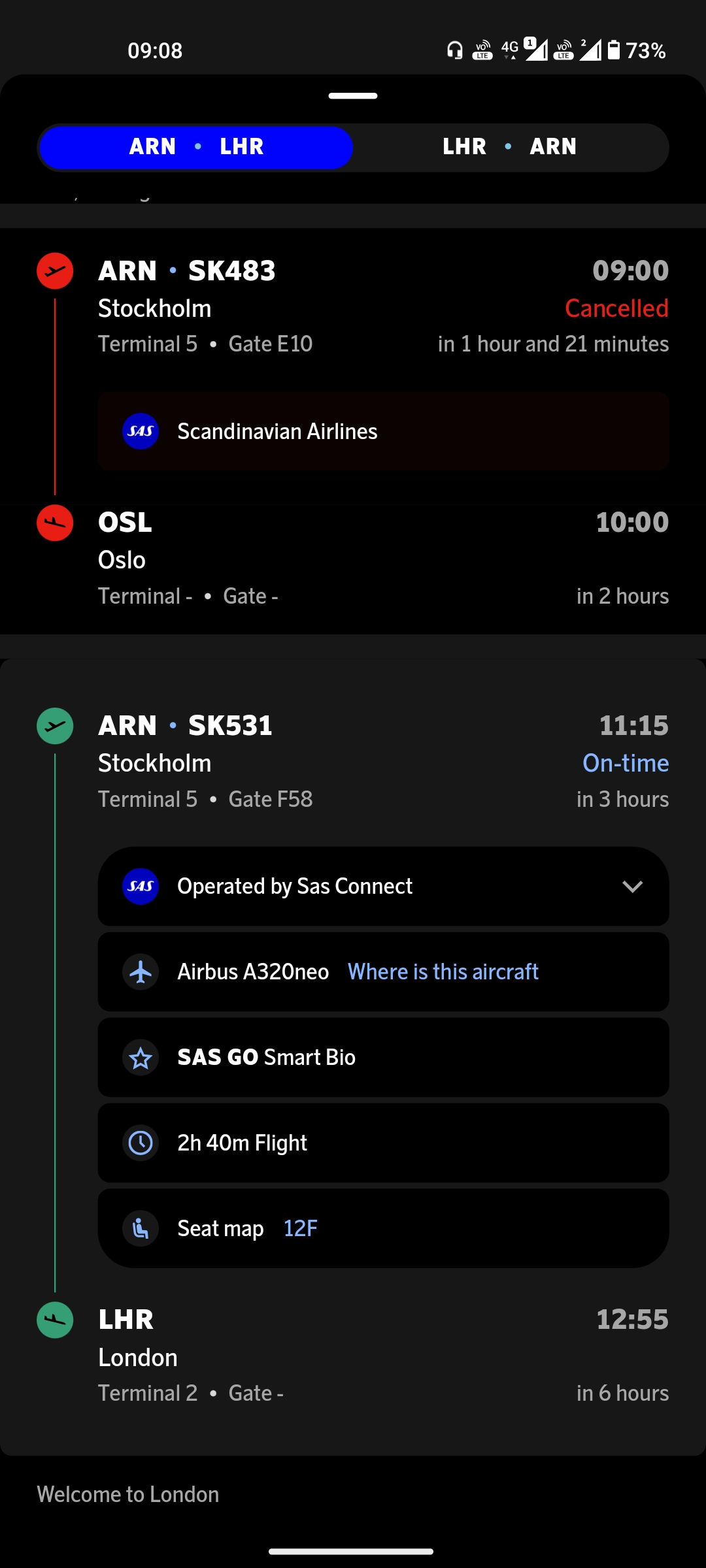The height and width of the screenshot is (1568, 706).
Task: Select the seat accessibility icon on Seat map row
Action: (140, 1228)
